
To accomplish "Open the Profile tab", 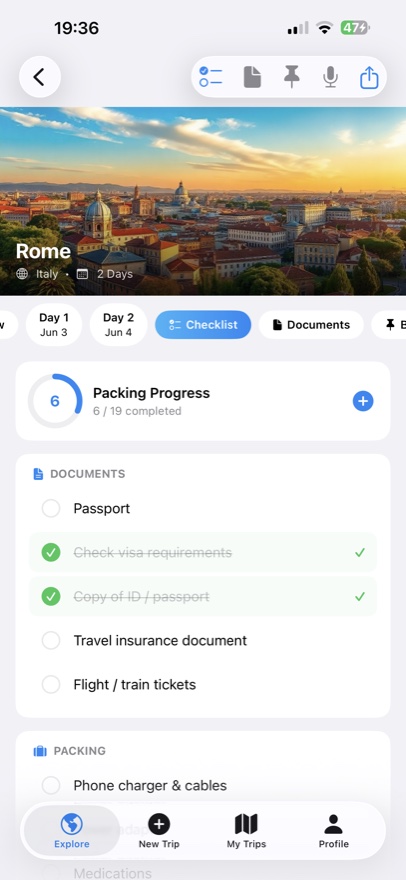I will [x=334, y=831].
